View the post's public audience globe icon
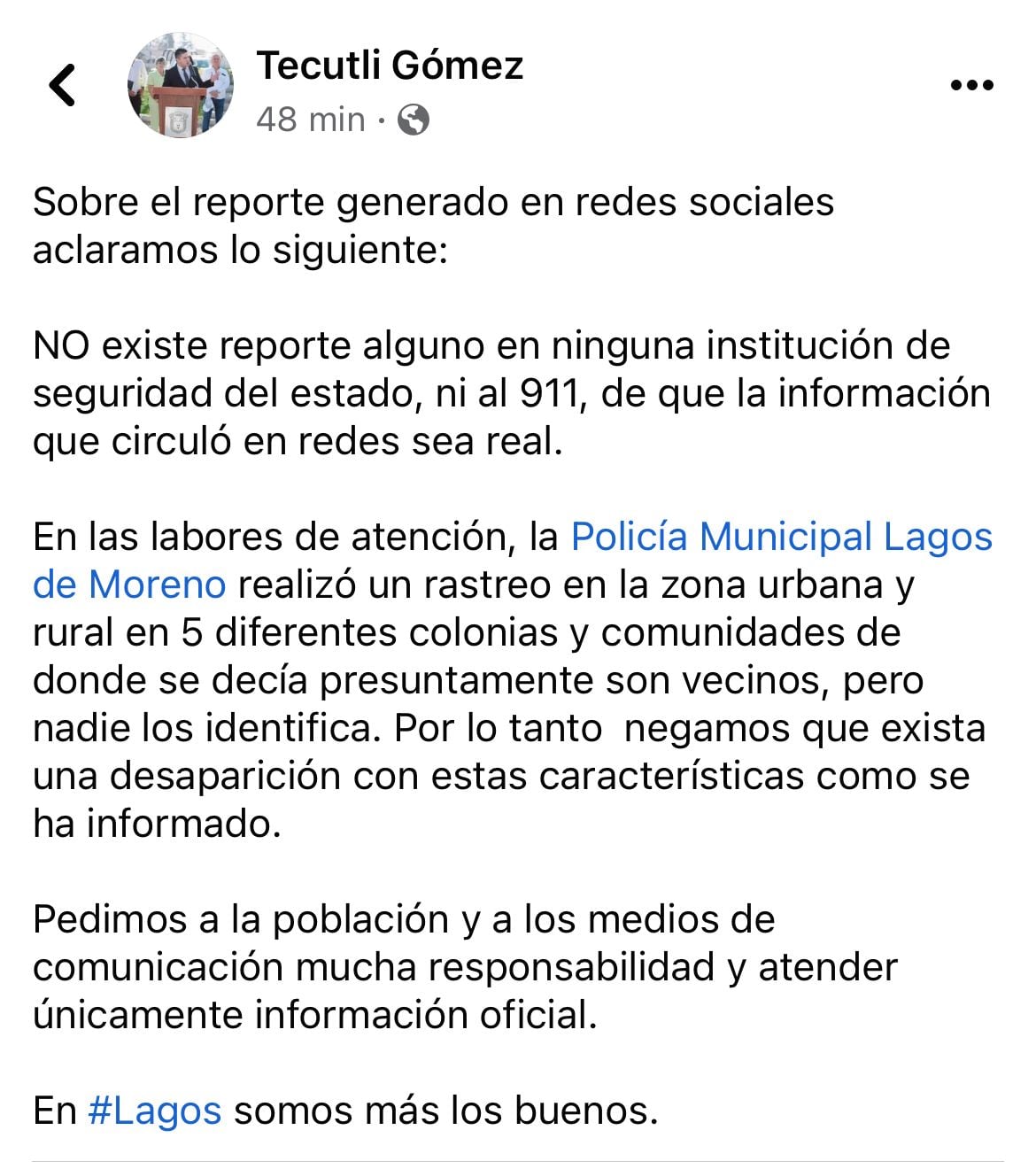Screen dimensions: 1036x1169 414,119
